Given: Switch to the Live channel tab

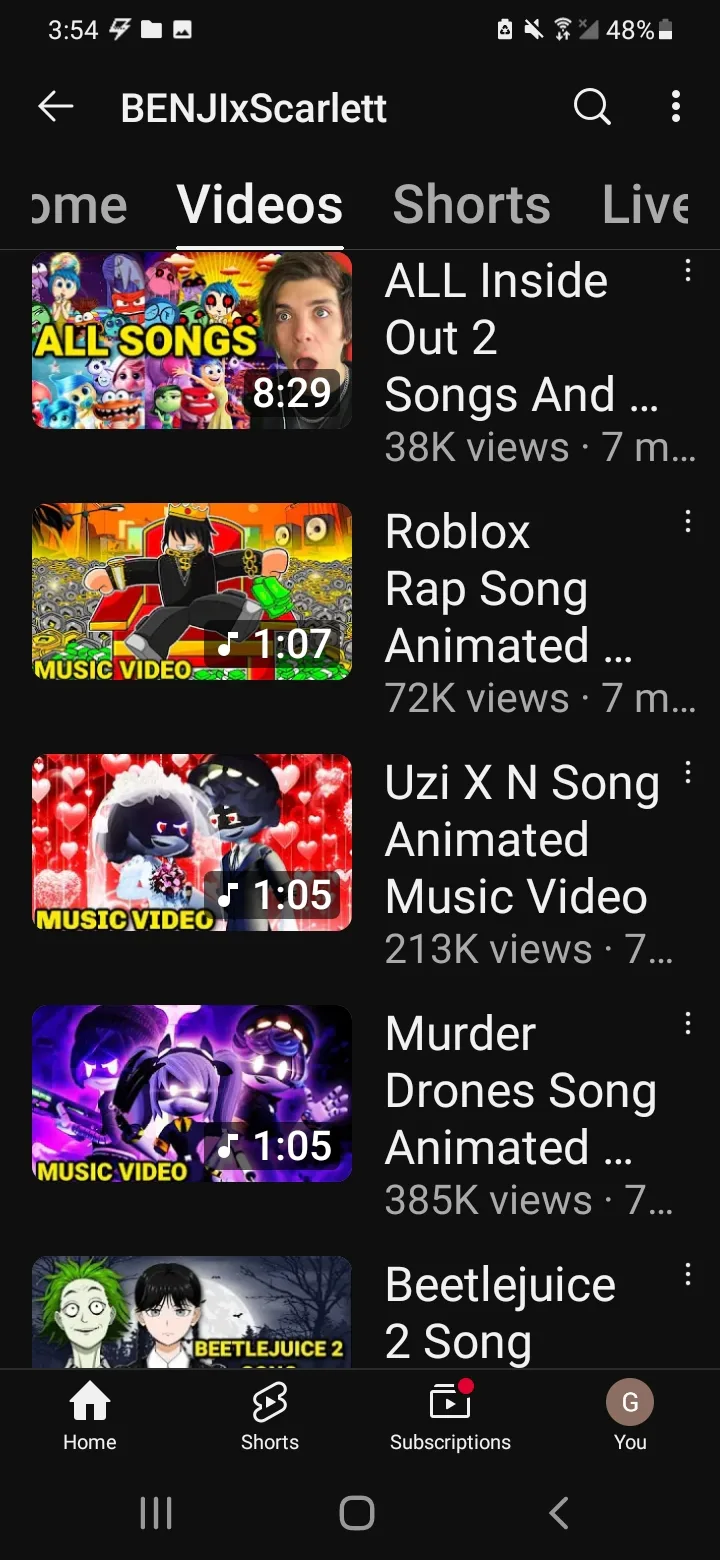Looking at the screenshot, I should [x=646, y=205].
